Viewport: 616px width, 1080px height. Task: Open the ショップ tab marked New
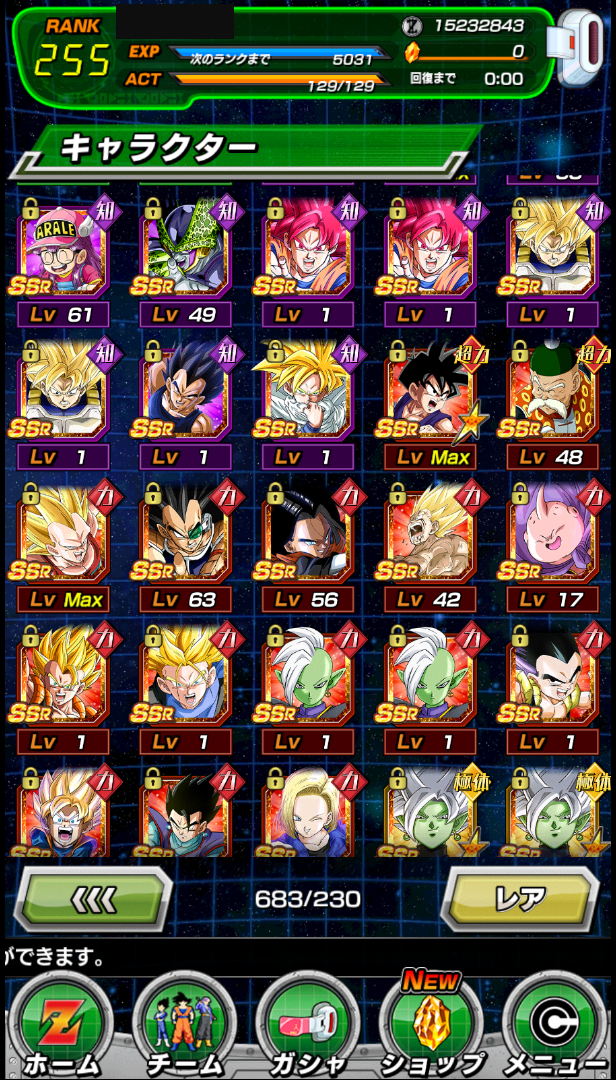pos(431,1028)
